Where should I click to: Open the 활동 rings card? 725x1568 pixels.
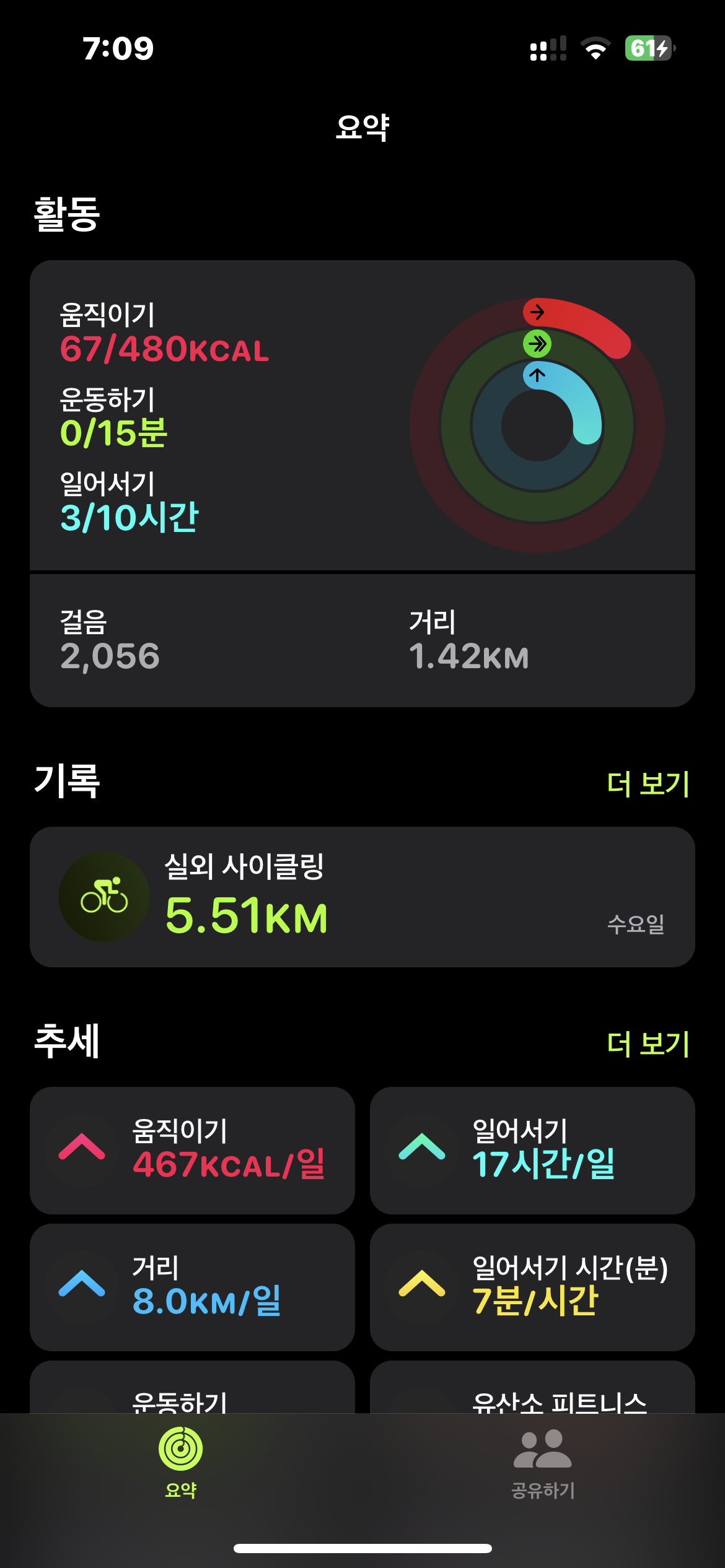pos(362,415)
